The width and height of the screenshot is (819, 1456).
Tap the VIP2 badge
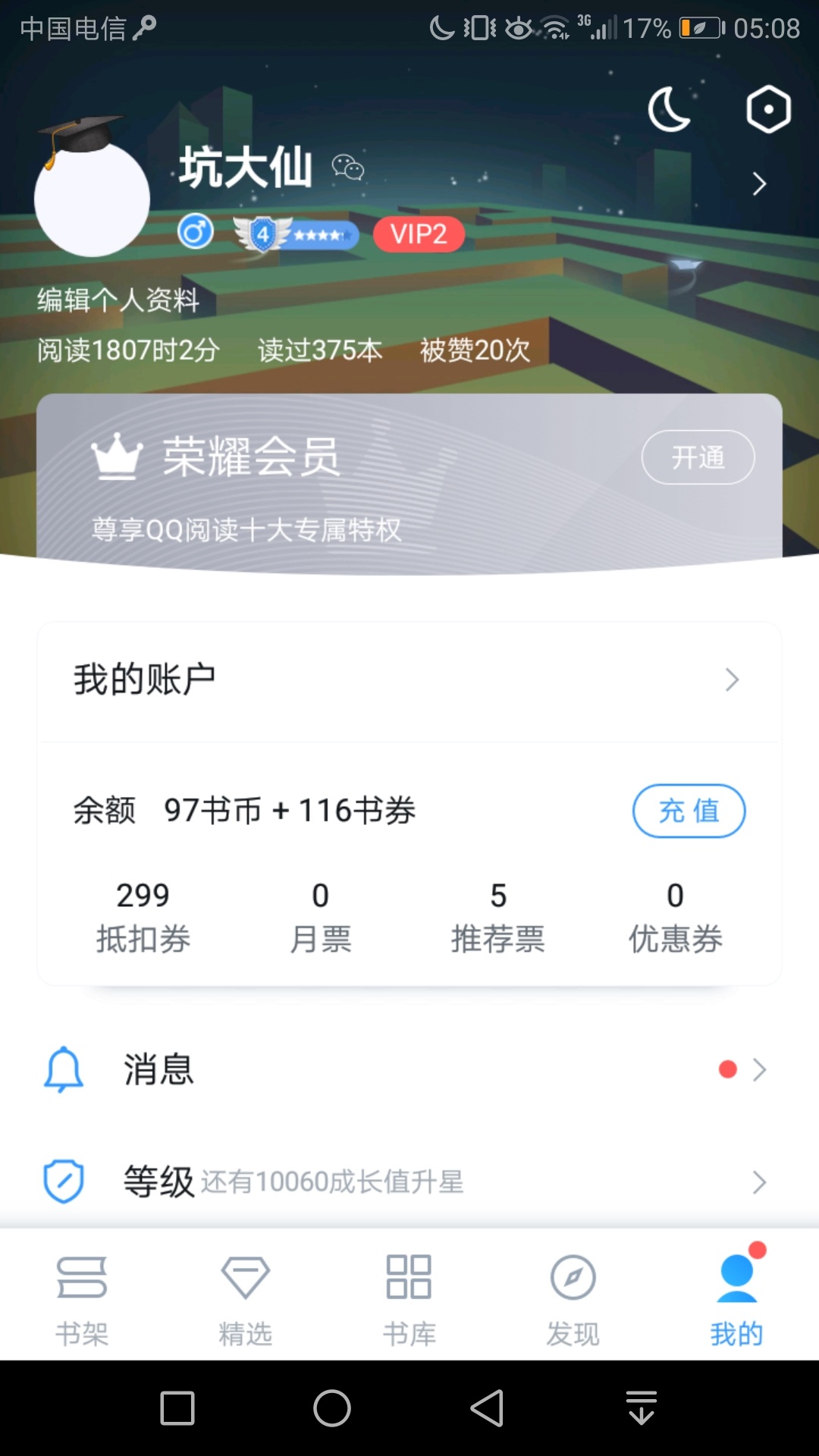419,234
